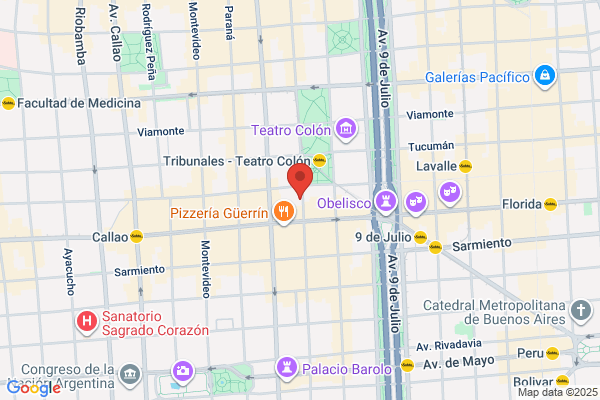Open the Peru subway station marker
This screenshot has width=600, height=400.
552,353
